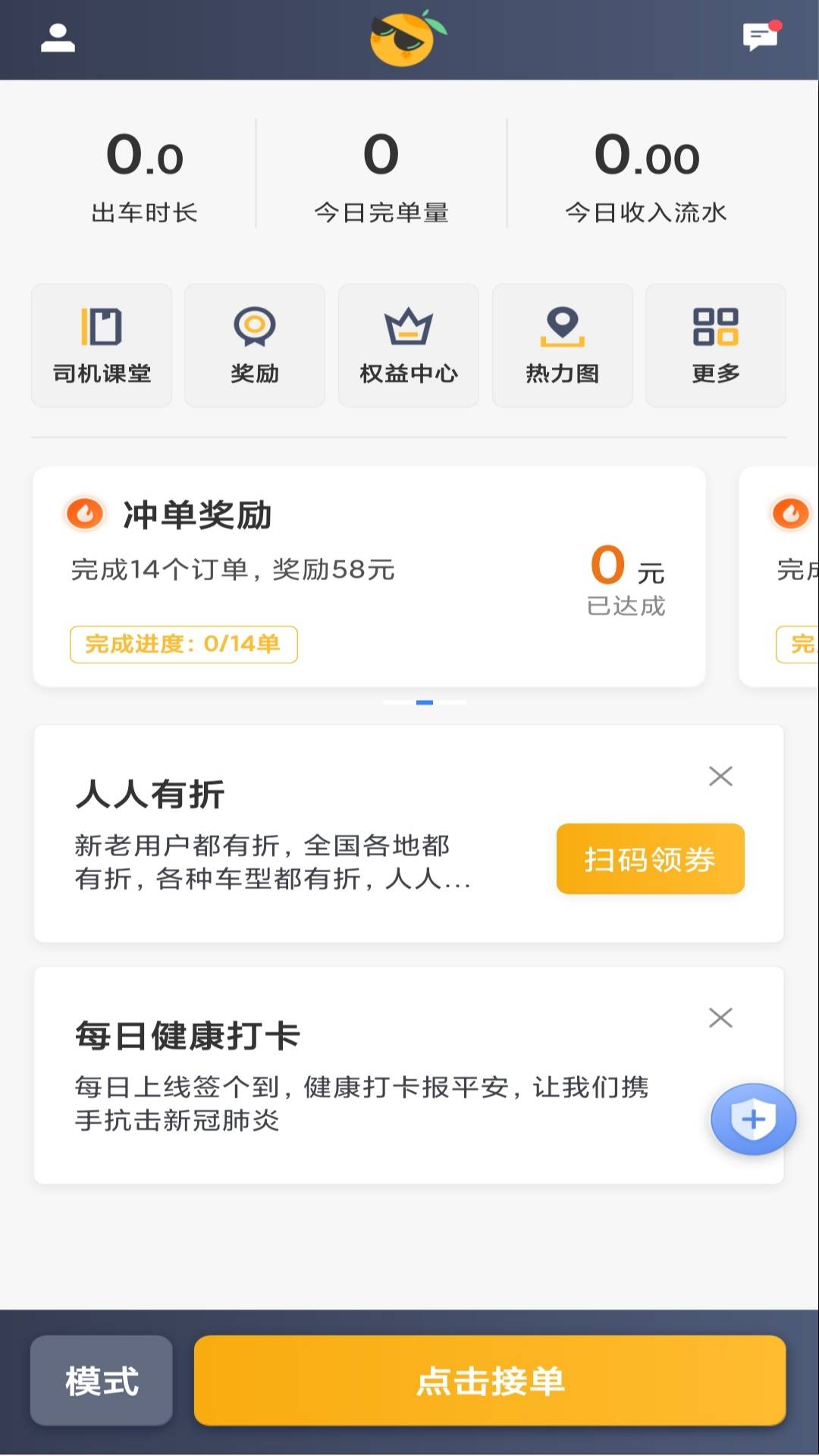Open 司机课堂 driver classroom
The image size is (819, 1456).
coord(101,345)
